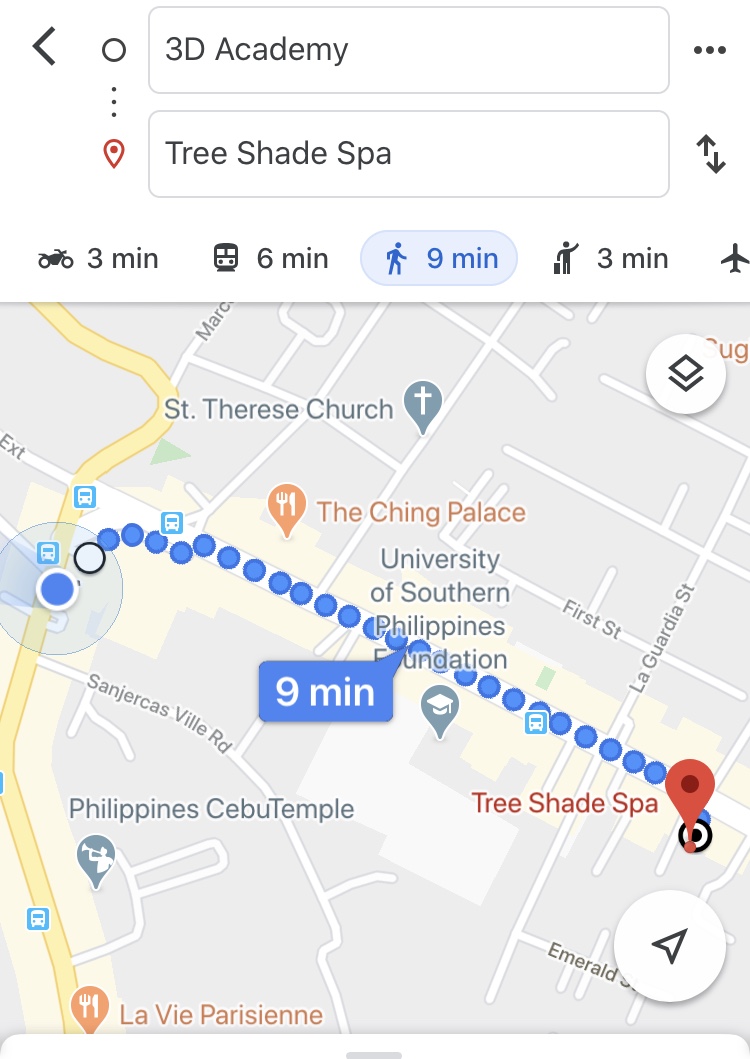Expand the bottom sheet handle
This screenshot has width=750, height=1059.
pos(374,1054)
